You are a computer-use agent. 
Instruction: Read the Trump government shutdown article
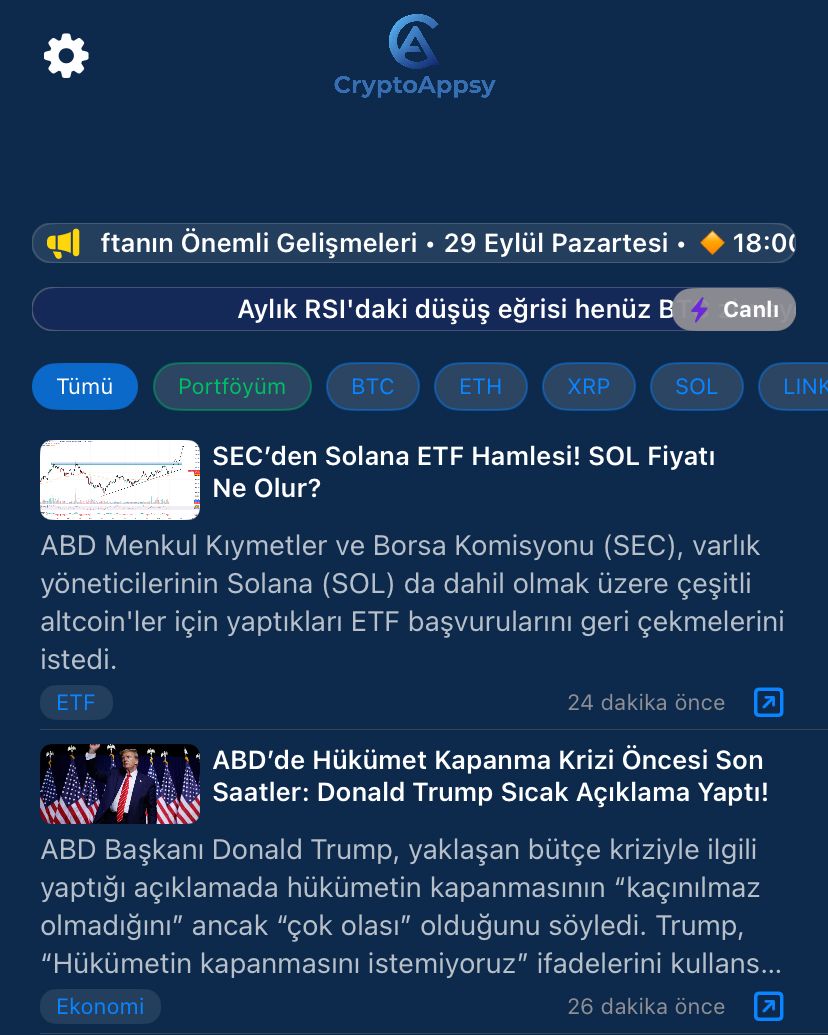click(490, 777)
